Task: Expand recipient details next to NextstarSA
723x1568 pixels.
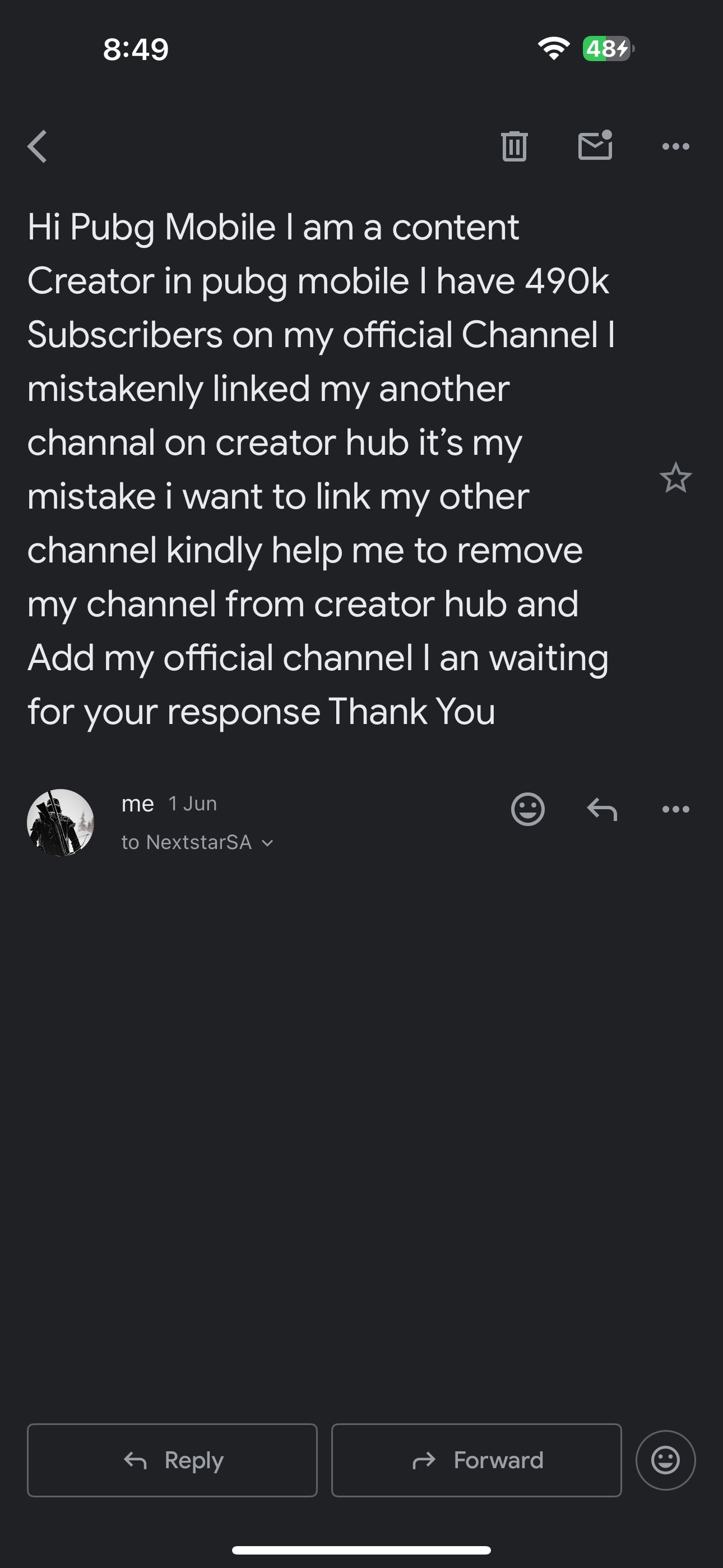Action: tap(267, 843)
